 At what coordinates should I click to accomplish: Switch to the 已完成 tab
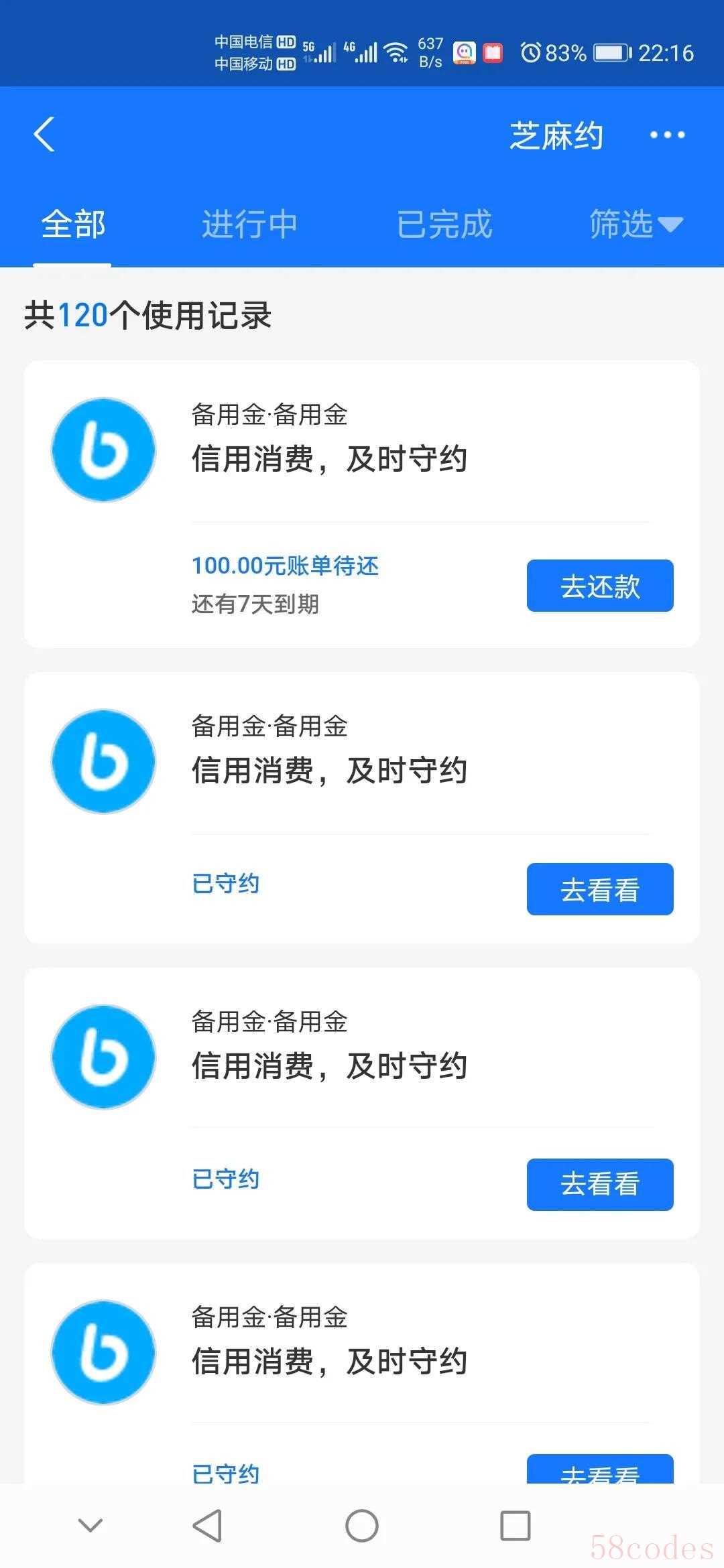(444, 224)
